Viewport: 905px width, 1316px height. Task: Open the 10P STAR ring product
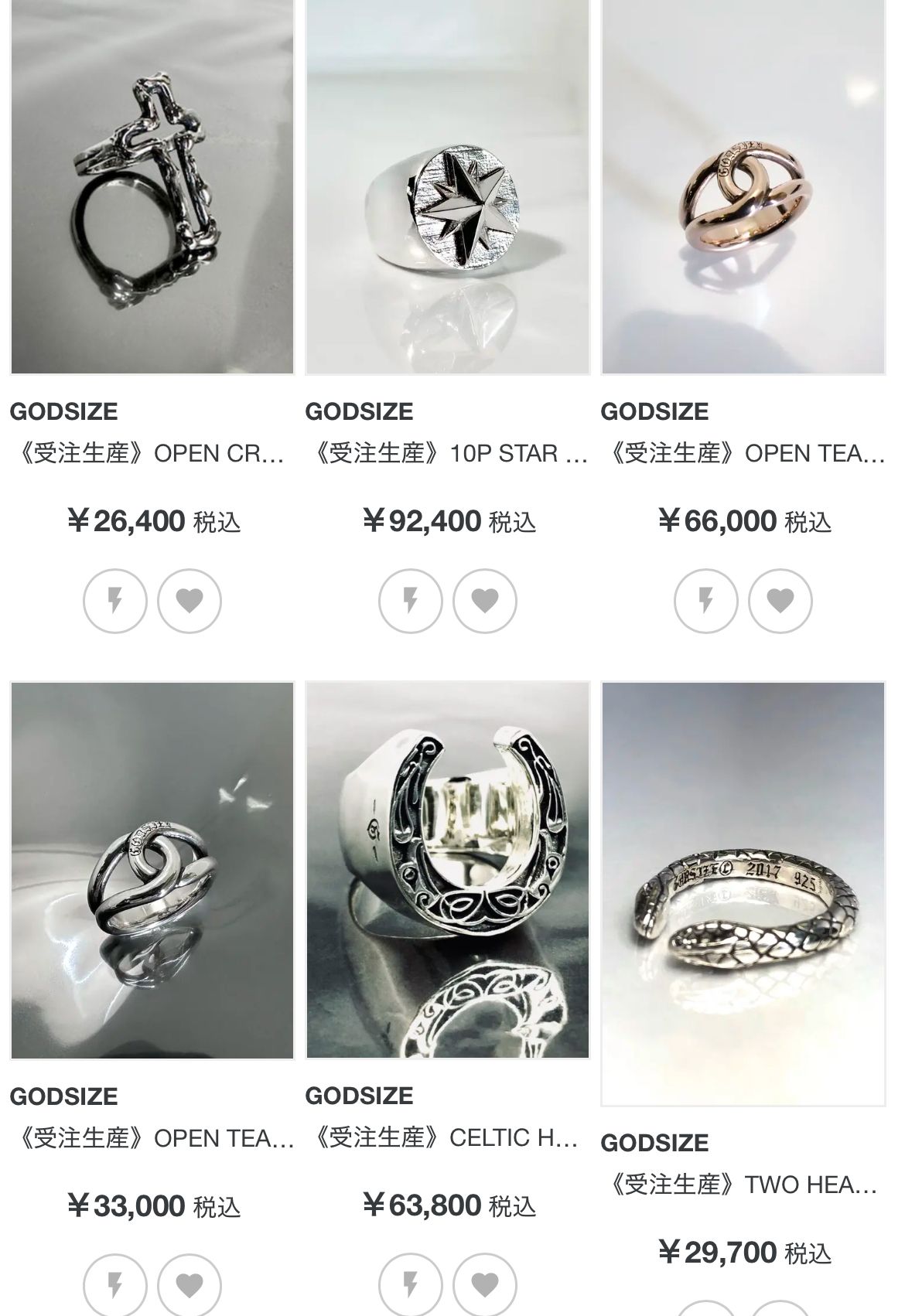point(447,187)
